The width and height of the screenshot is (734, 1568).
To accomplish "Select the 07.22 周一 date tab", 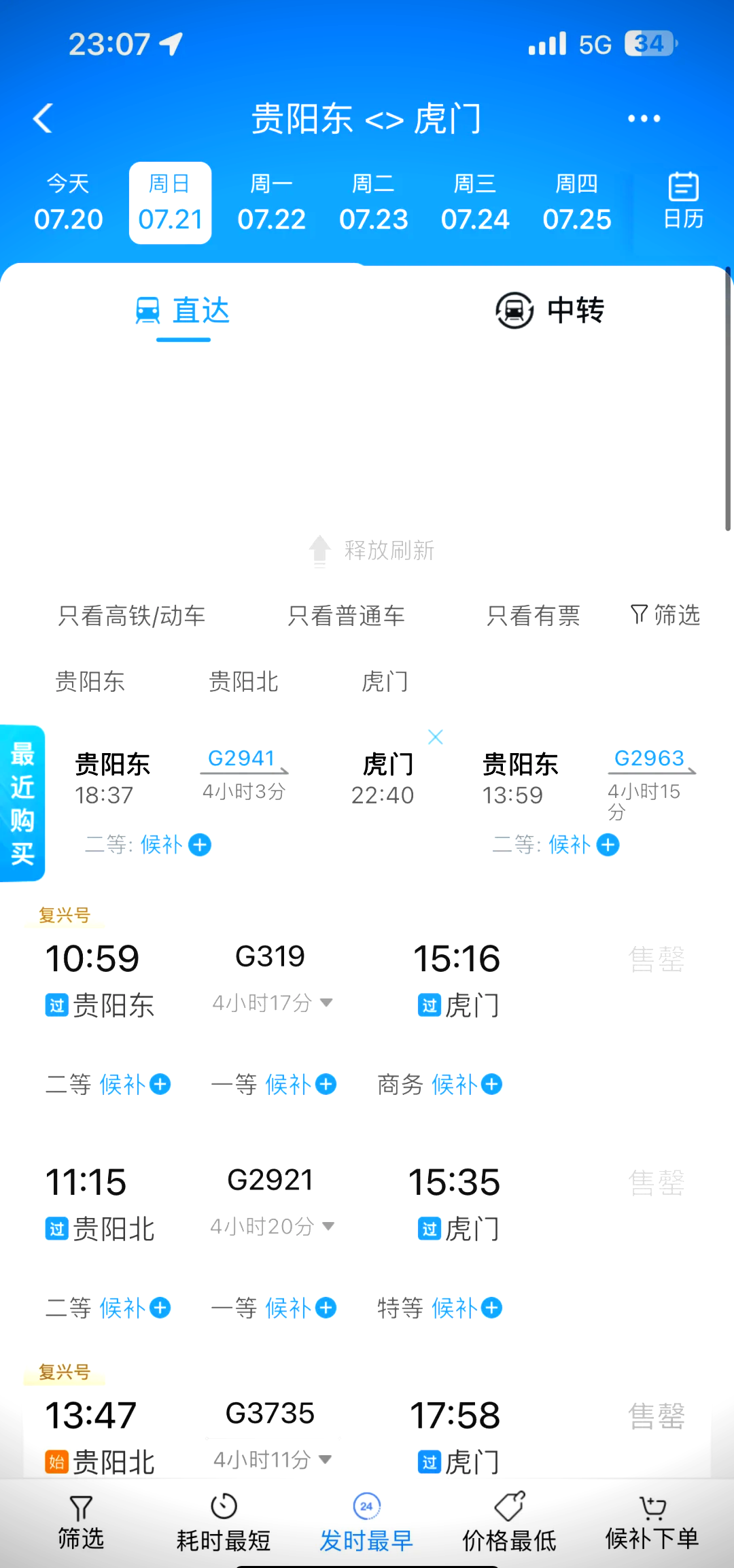I will [272, 202].
